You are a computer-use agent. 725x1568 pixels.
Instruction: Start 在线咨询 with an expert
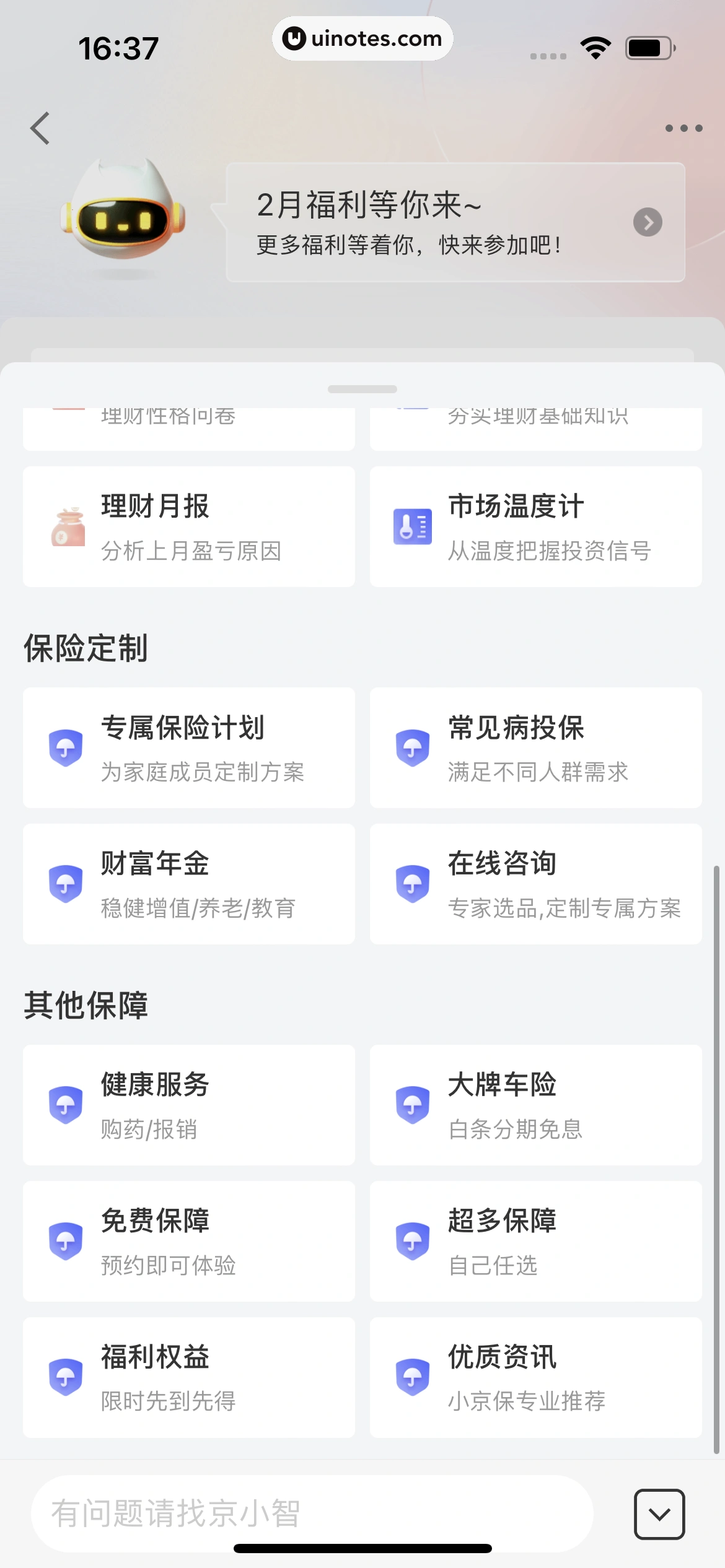coord(535,884)
